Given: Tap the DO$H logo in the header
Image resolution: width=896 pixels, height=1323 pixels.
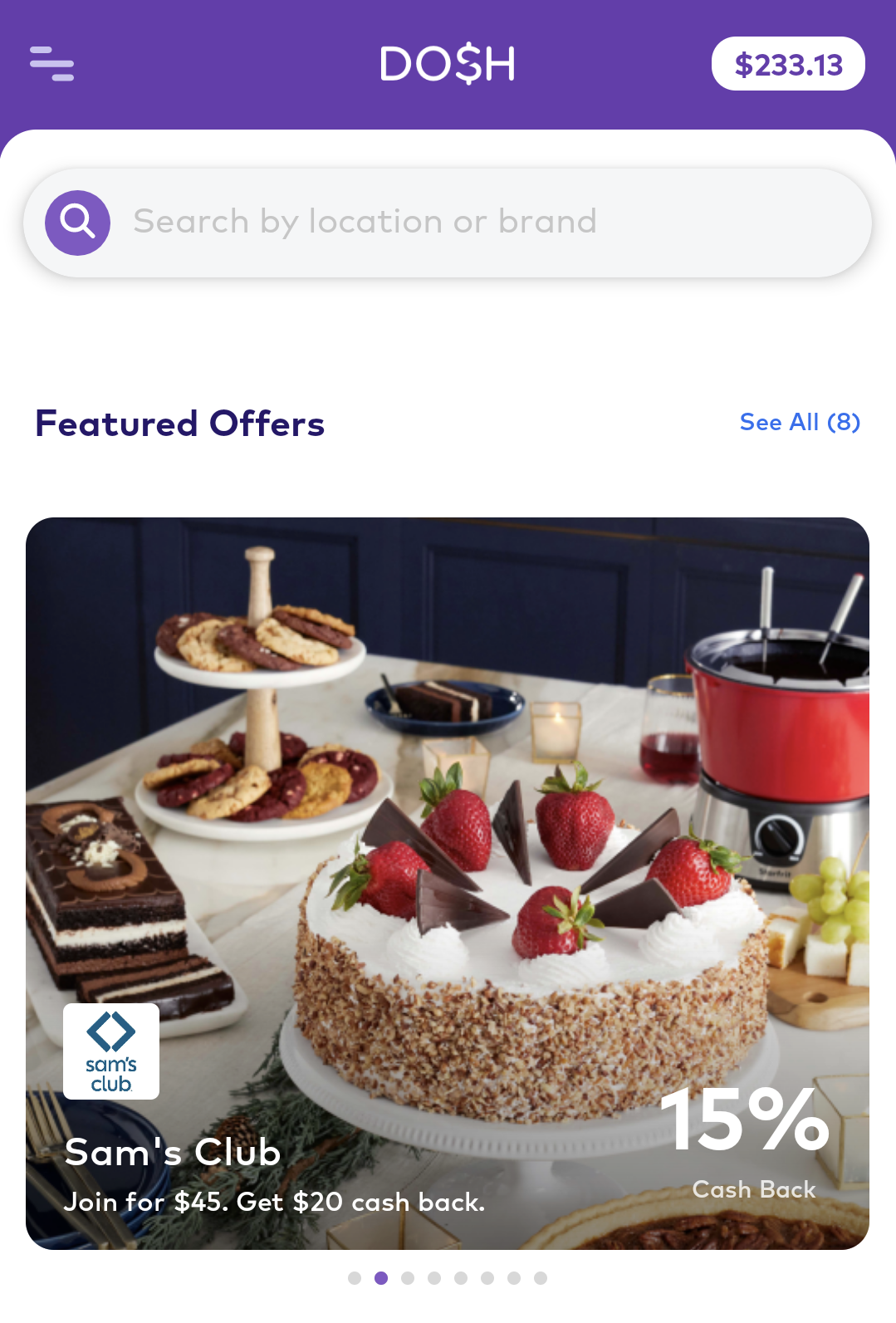Looking at the screenshot, I should (x=447, y=63).
